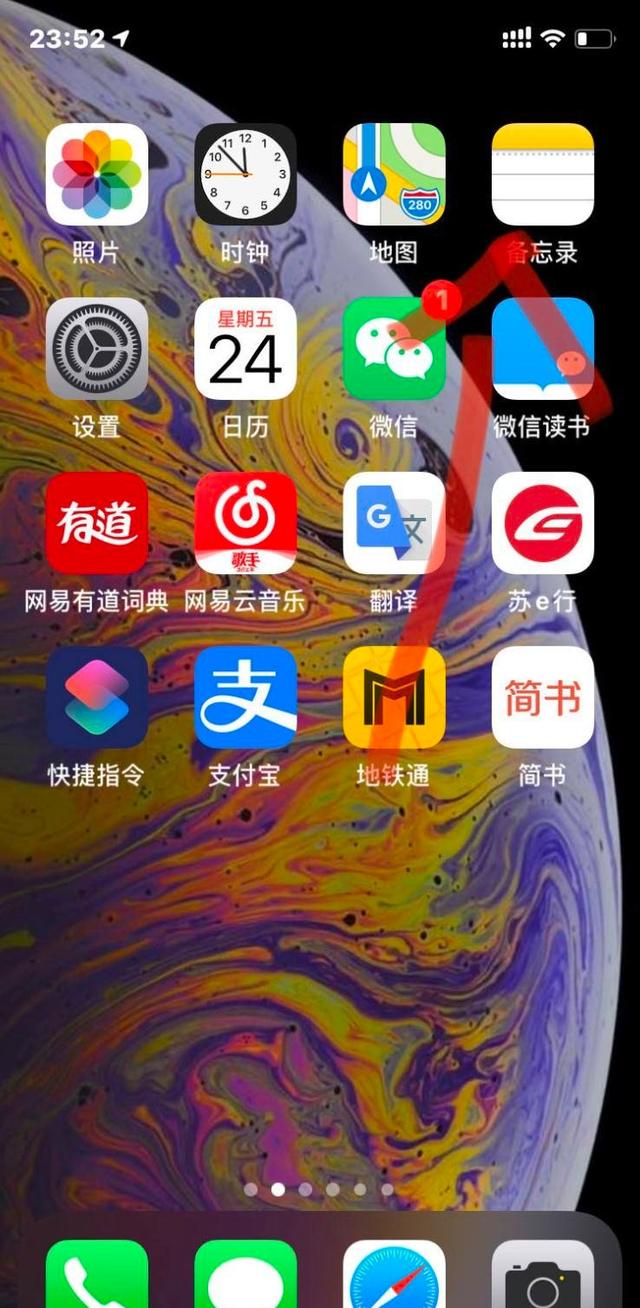This screenshot has height=1308, width=640.
Task: Launch the Clock app (时钟)
Action: [x=245, y=174]
